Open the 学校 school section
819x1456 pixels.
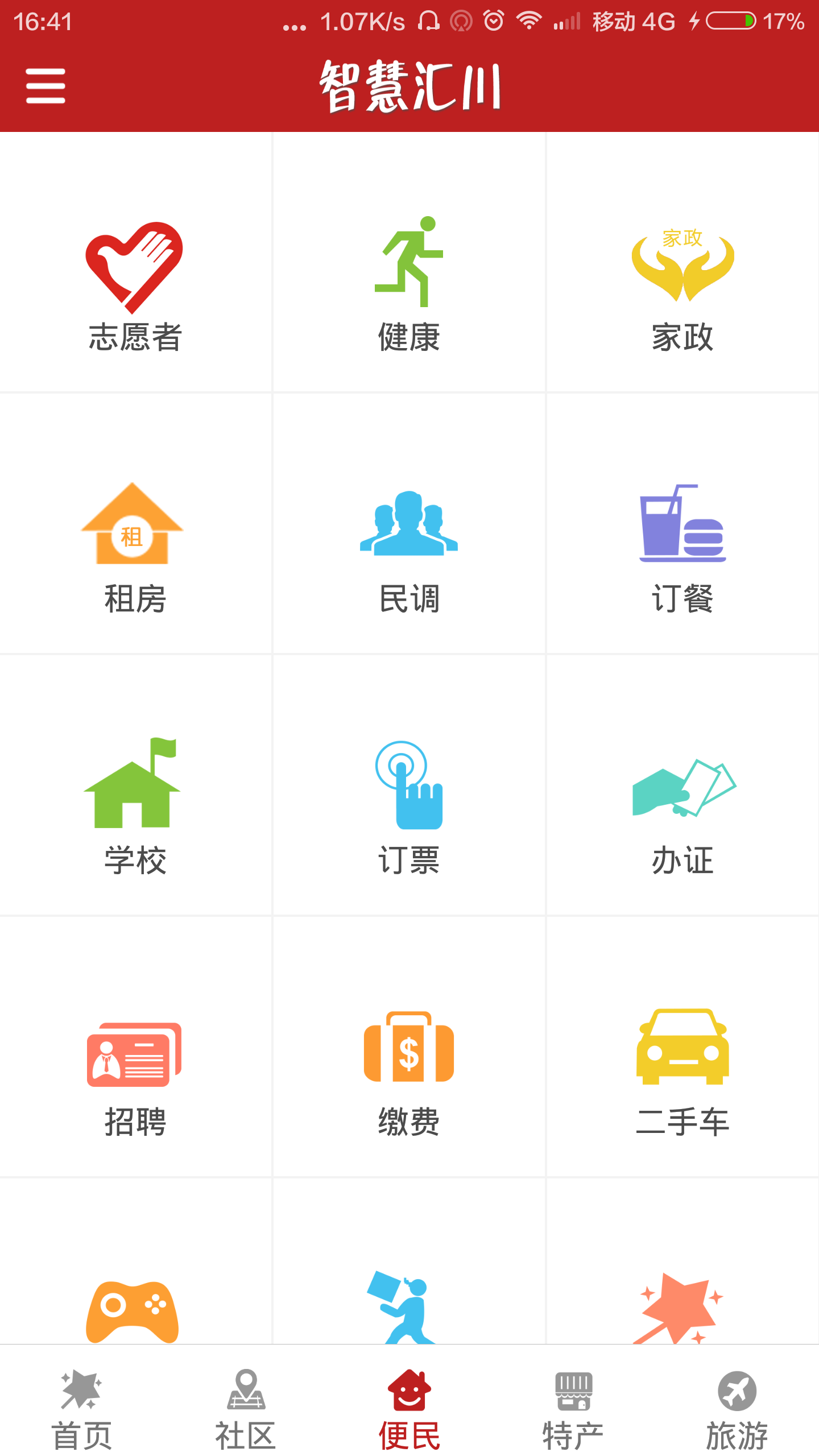pyautogui.click(x=135, y=785)
